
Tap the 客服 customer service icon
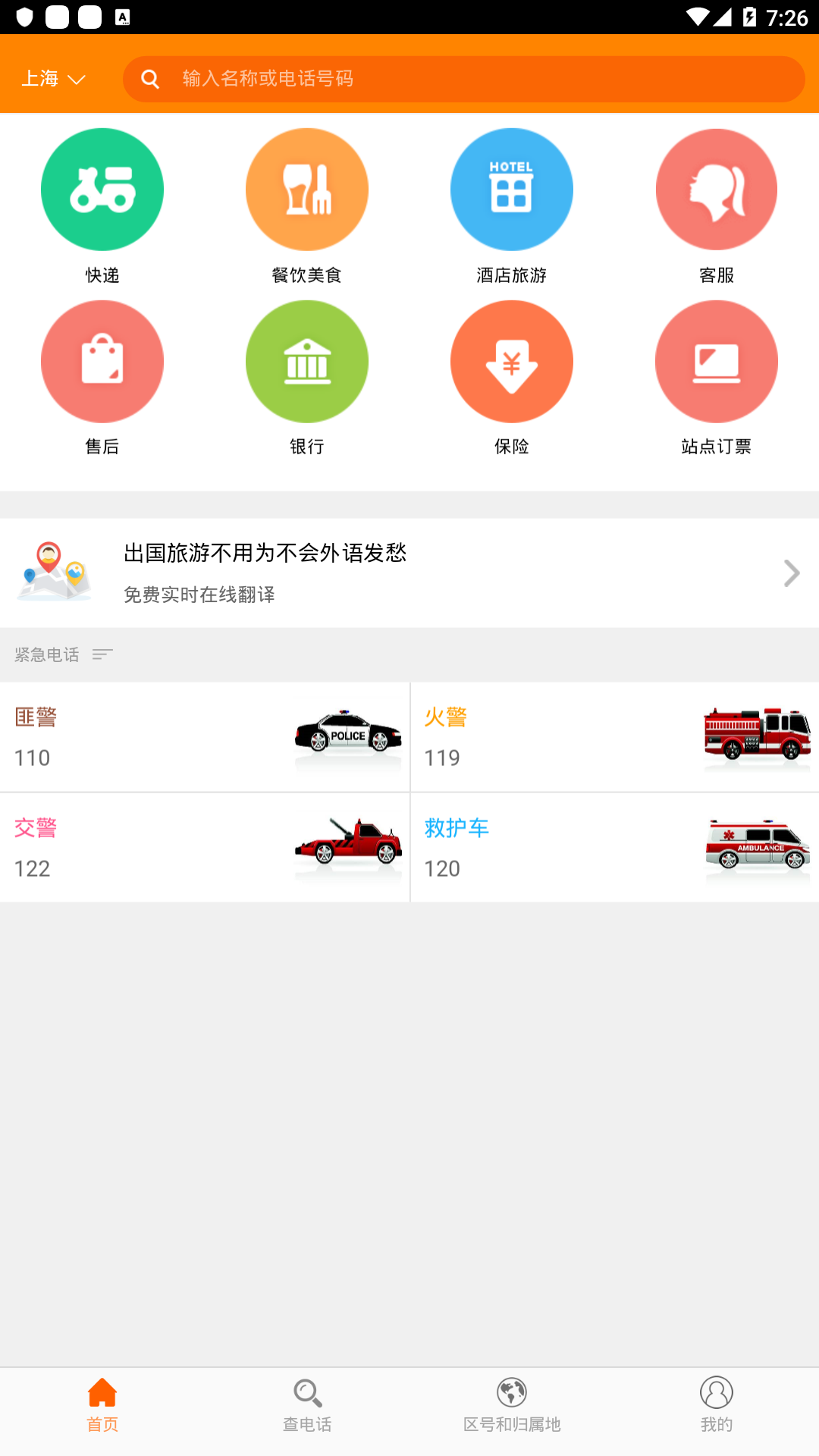coord(717,189)
